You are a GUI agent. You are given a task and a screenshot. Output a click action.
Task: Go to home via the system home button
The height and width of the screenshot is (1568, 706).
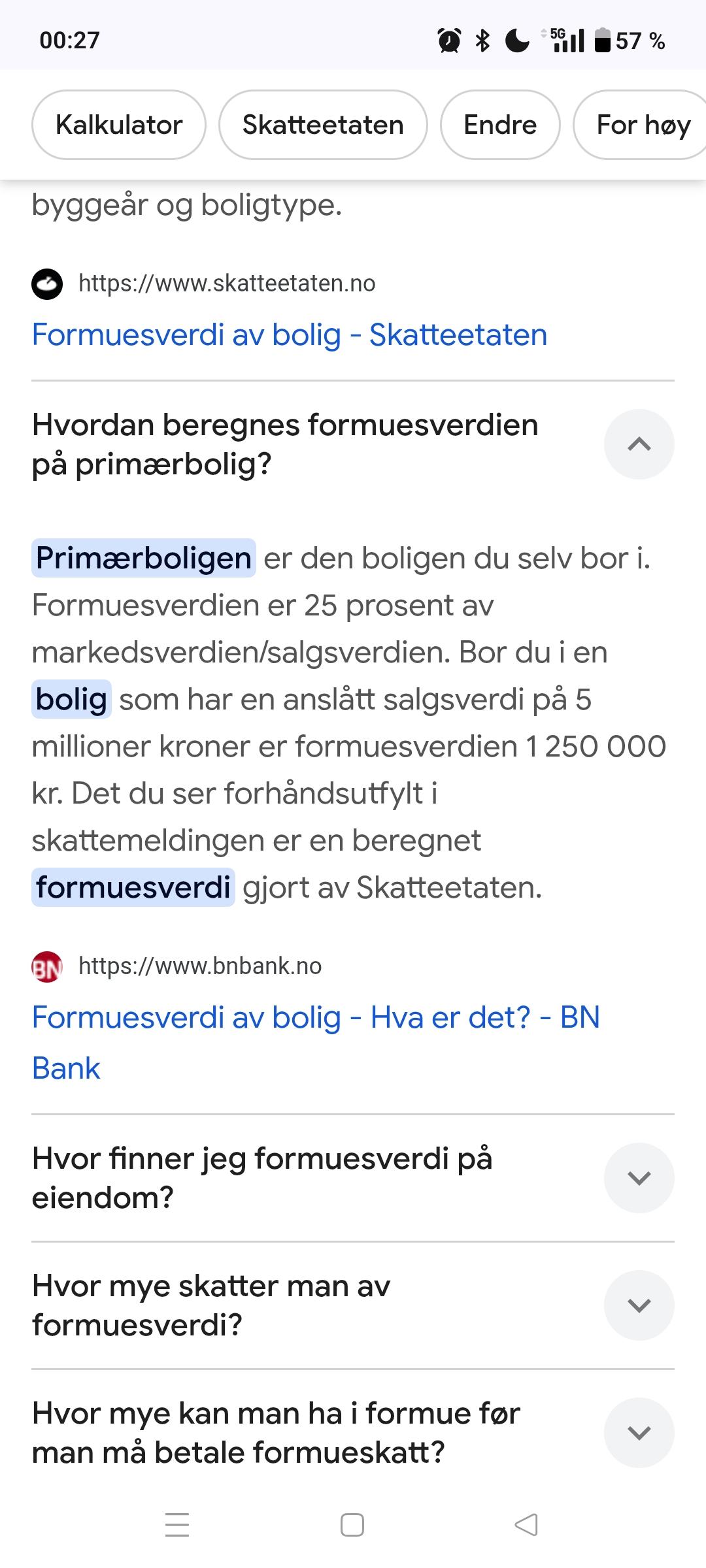(x=352, y=1525)
